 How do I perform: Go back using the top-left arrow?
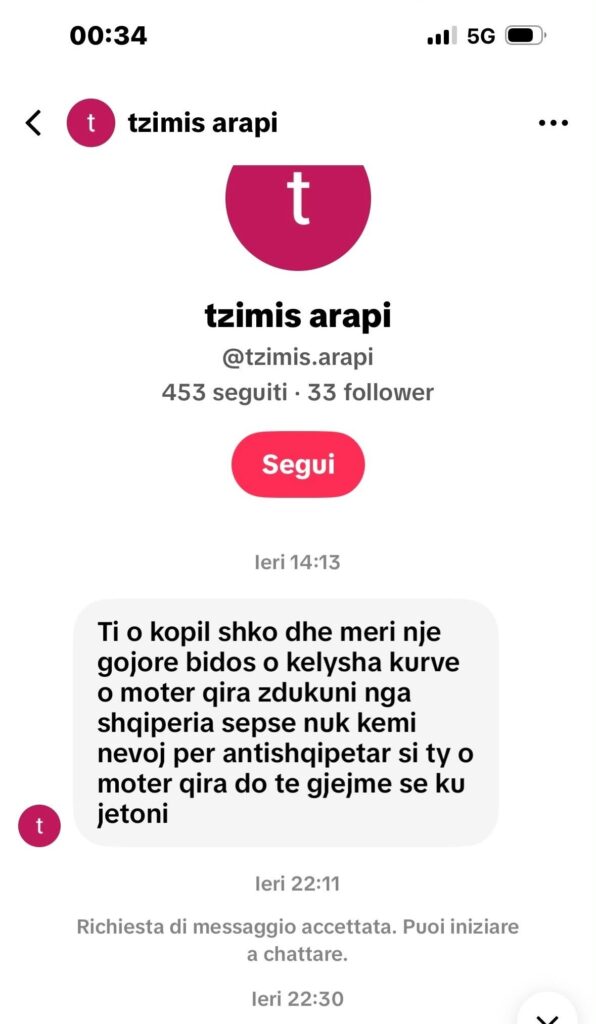pos(33,122)
